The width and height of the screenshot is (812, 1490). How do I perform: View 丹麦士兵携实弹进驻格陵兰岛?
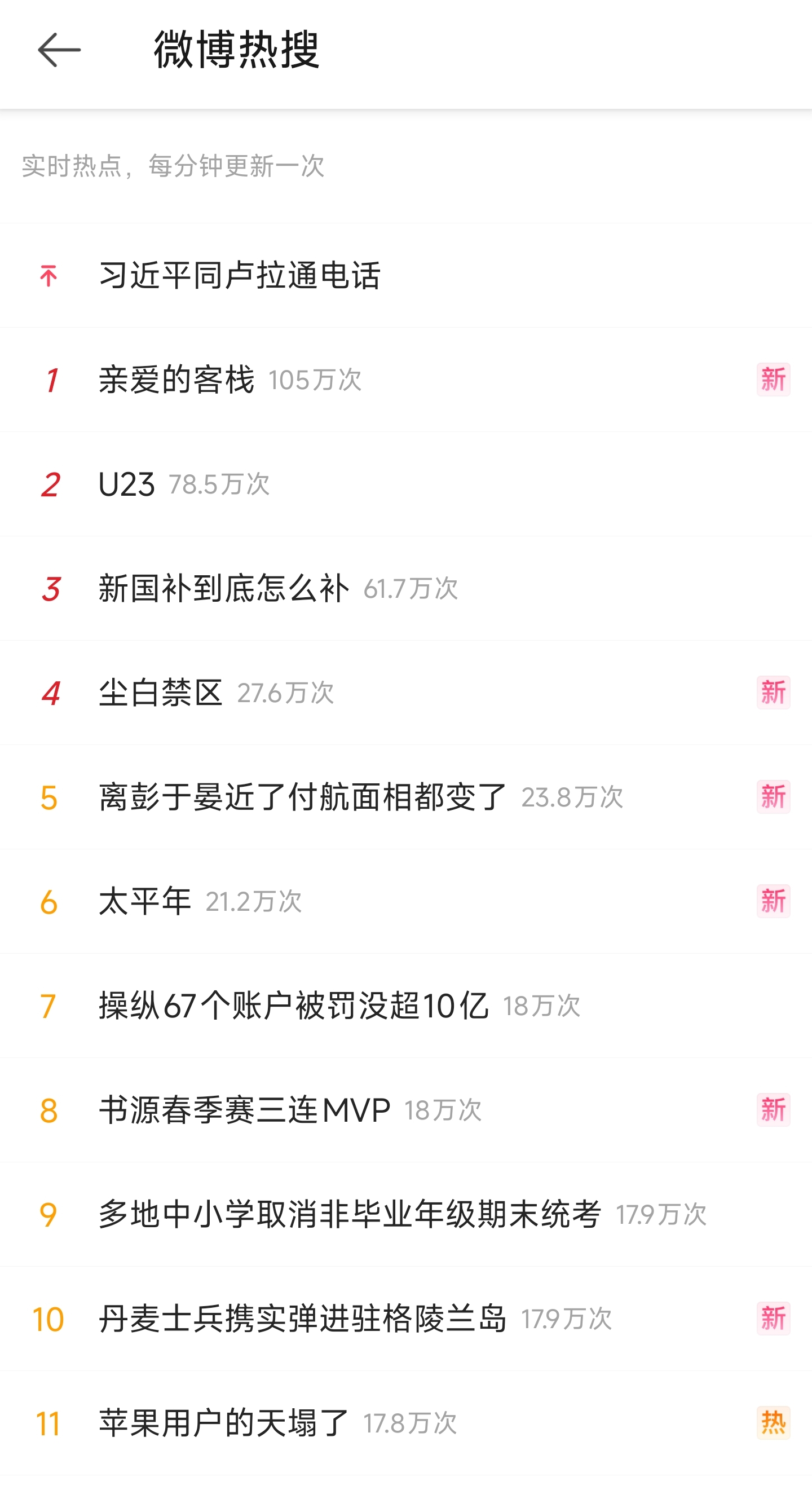click(x=302, y=1319)
